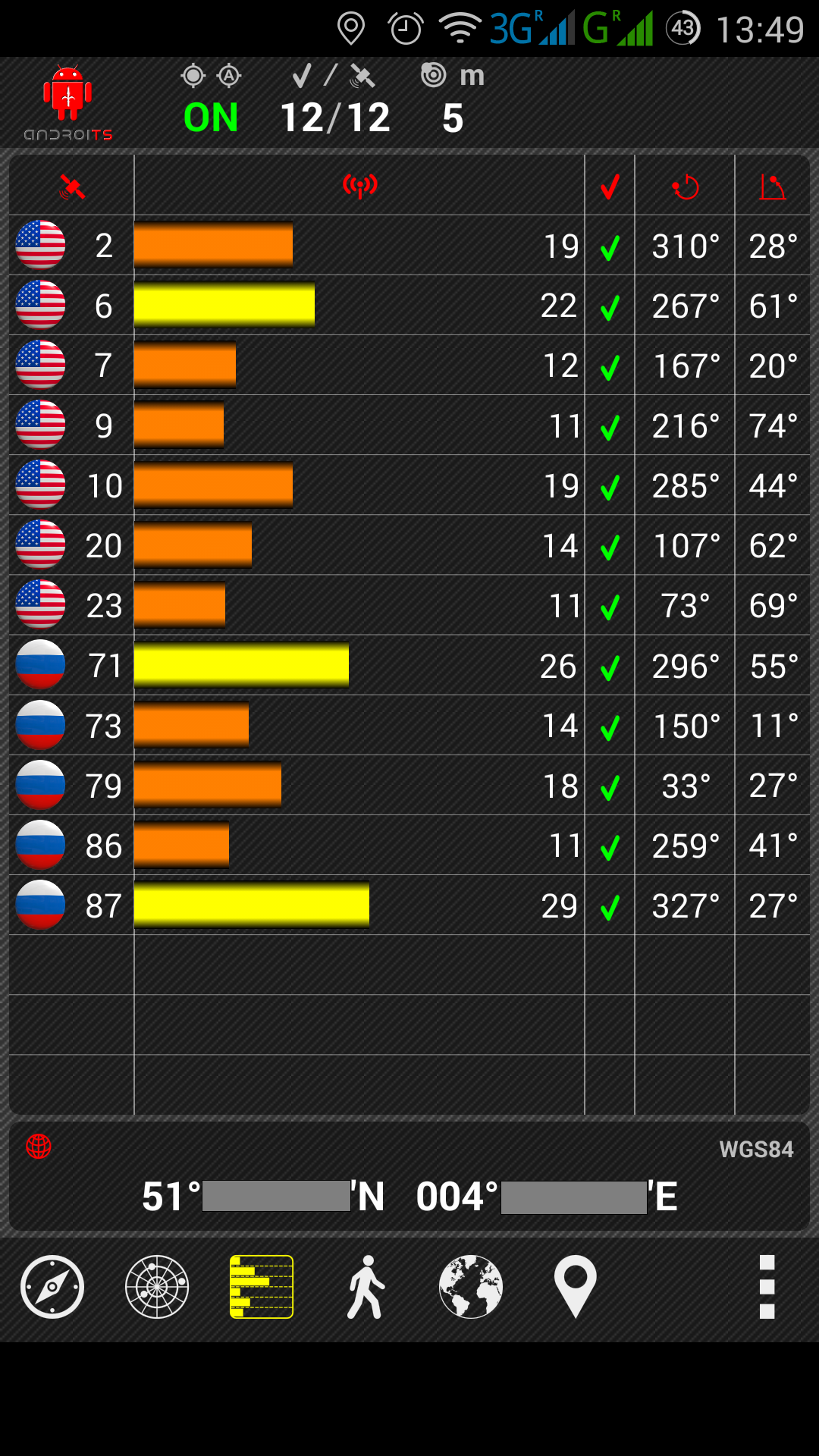
Task: Open the three-dot overflow menu
Action: pos(767,1287)
